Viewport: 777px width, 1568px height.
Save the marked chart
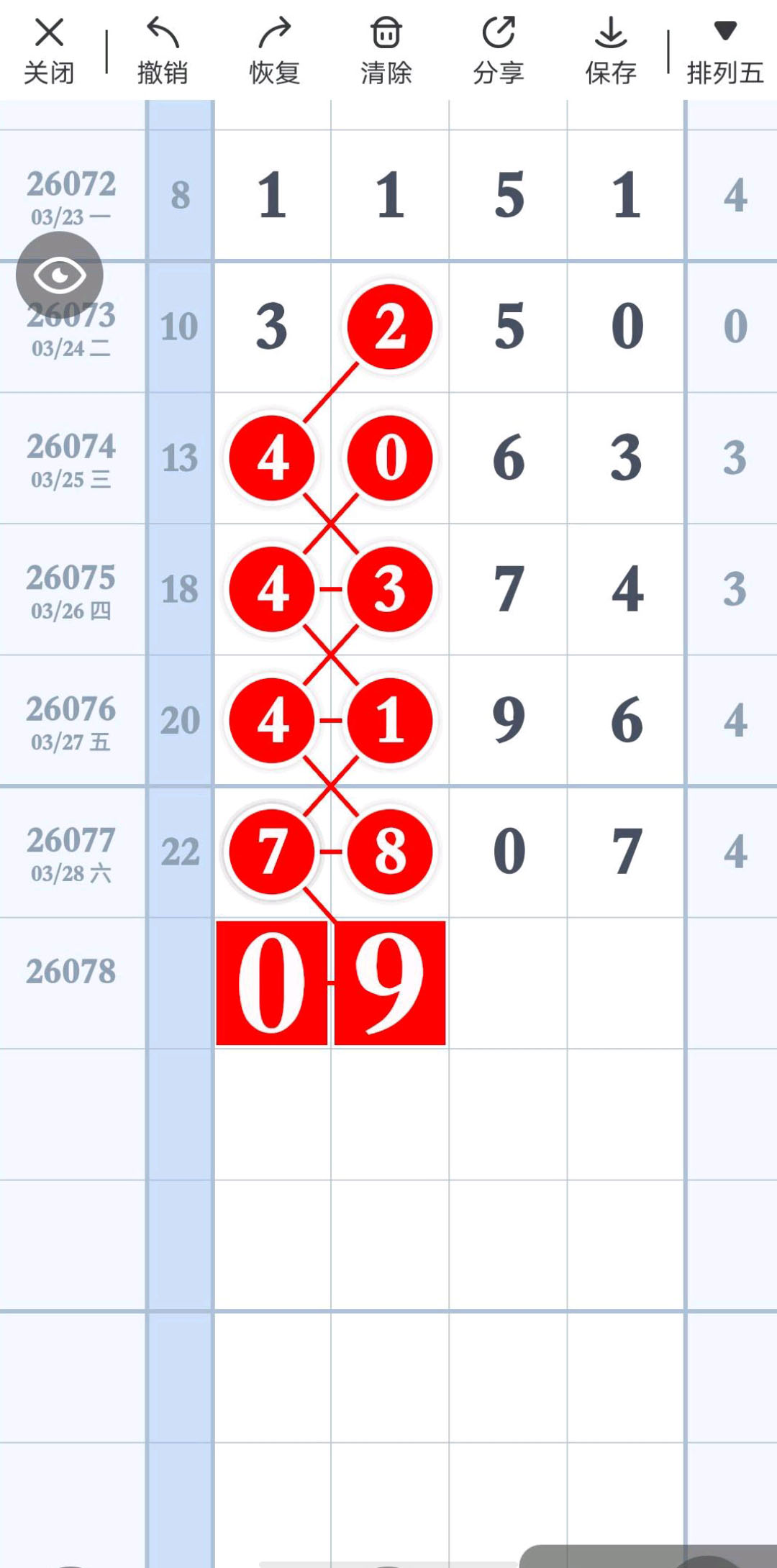click(x=611, y=50)
